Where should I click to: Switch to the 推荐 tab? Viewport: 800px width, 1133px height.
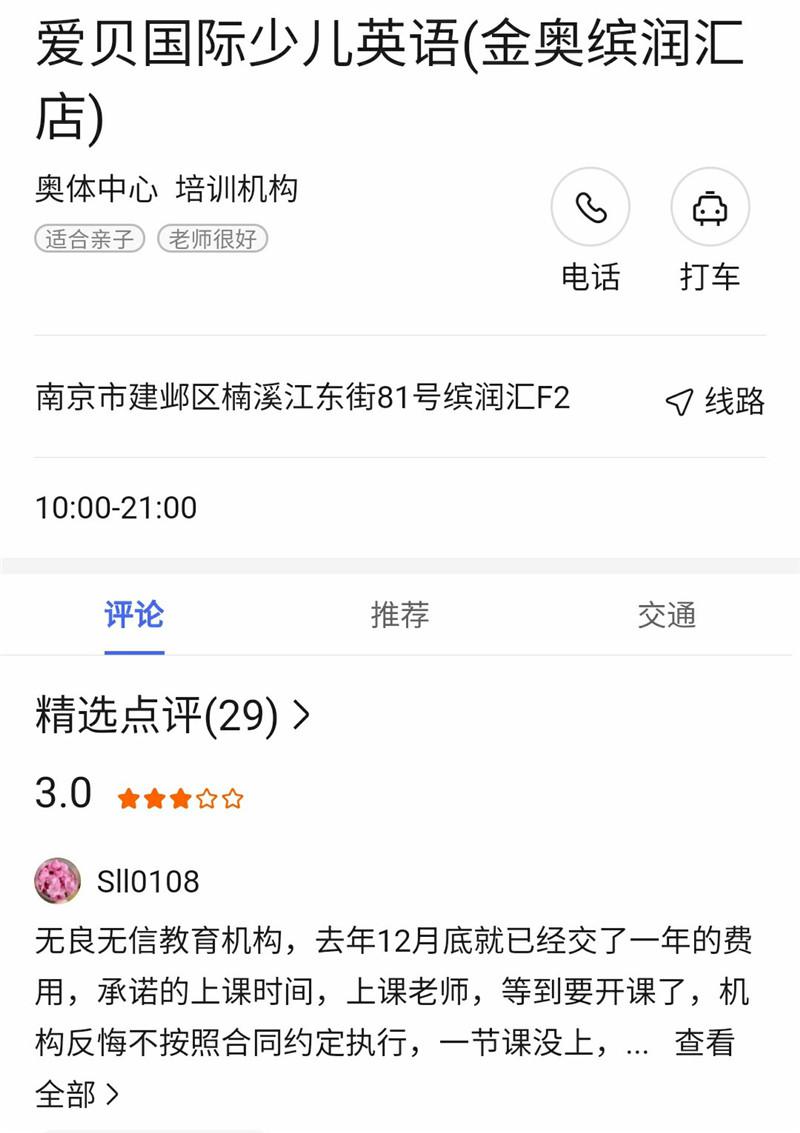pos(400,614)
